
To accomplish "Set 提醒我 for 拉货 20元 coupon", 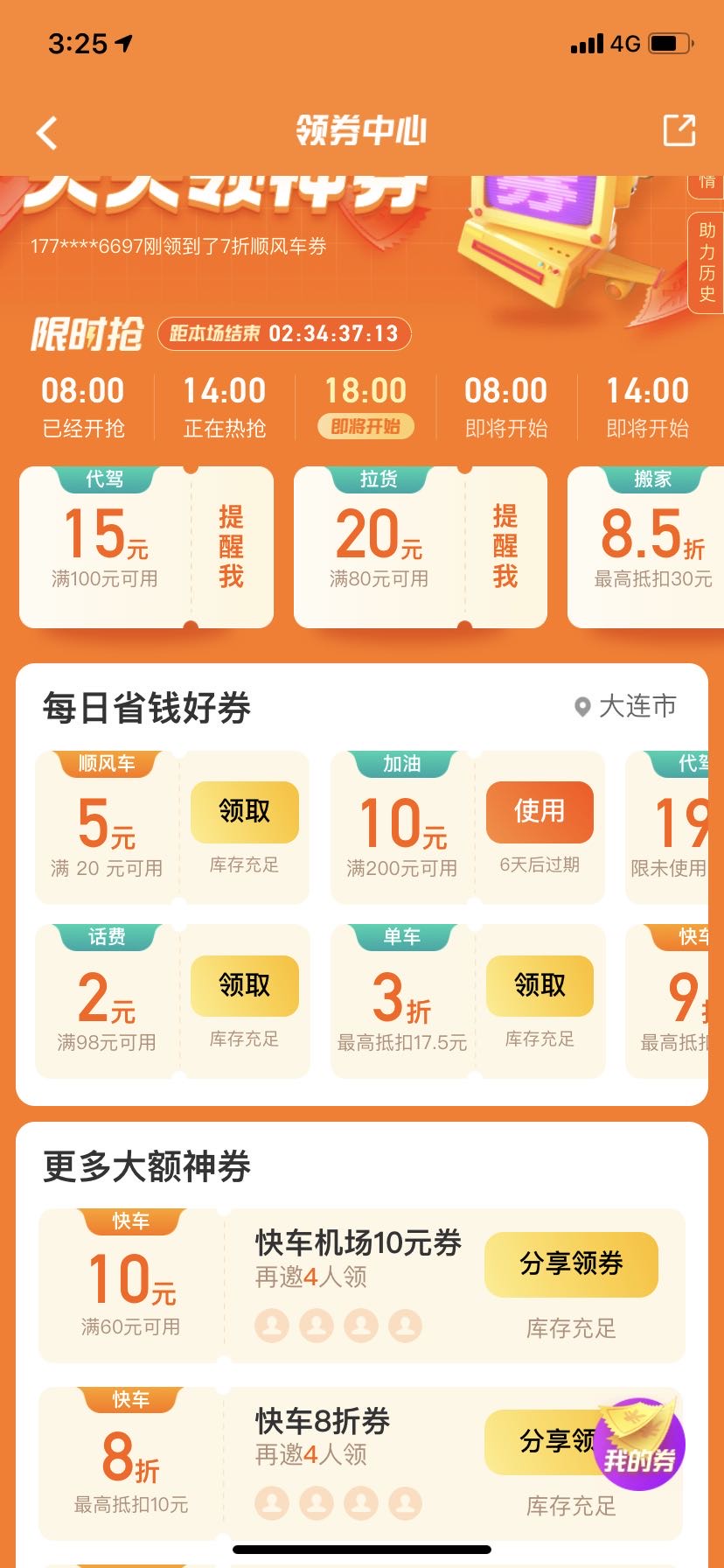I will [505, 547].
